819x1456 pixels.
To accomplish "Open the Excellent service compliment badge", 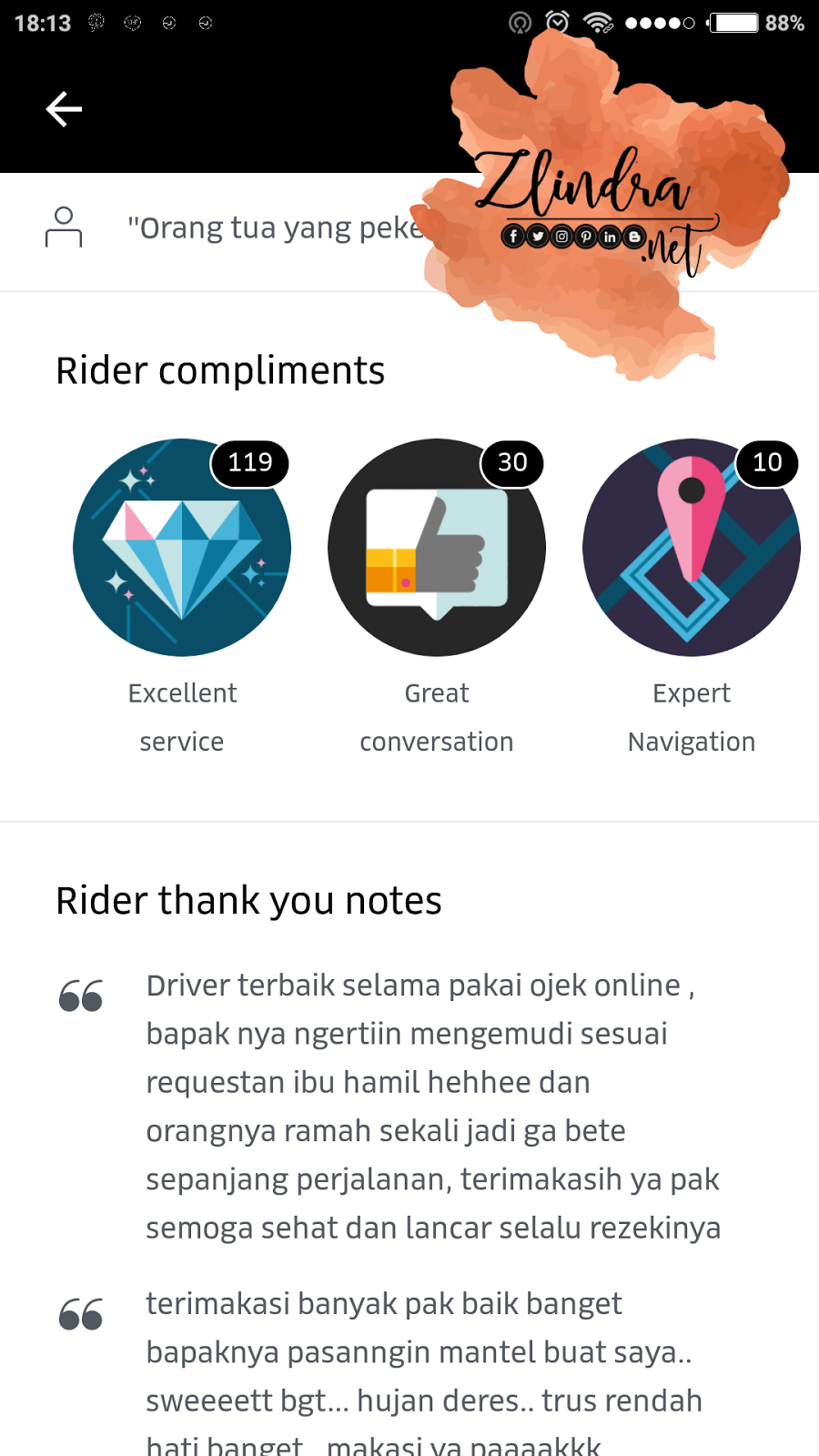I will click(182, 548).
